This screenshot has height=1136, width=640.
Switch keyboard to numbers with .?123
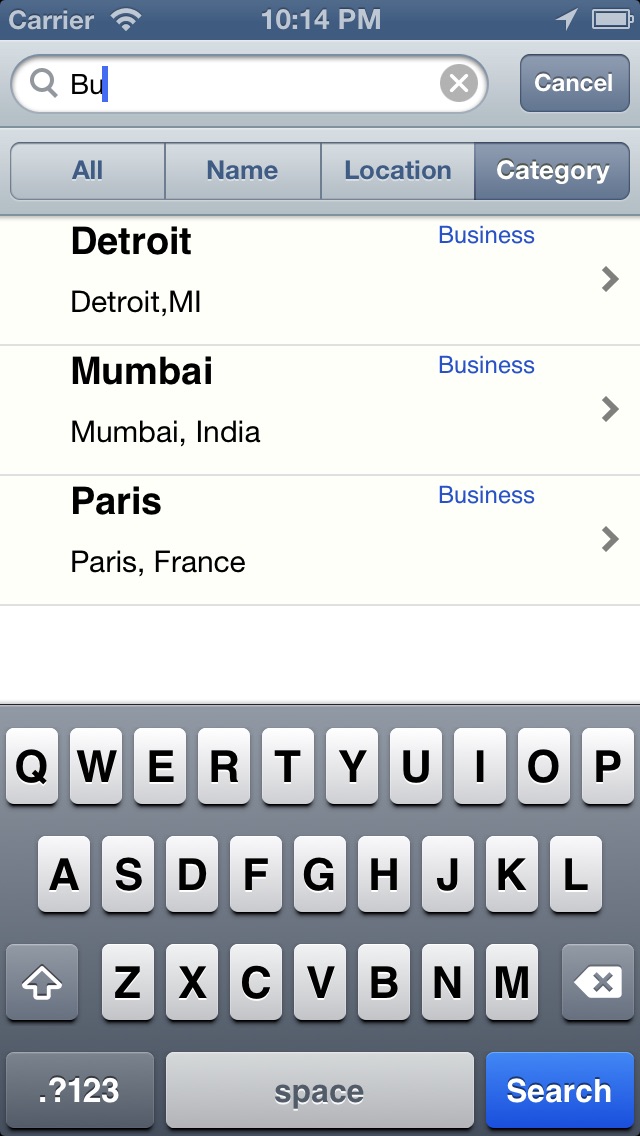[80, 1090]
